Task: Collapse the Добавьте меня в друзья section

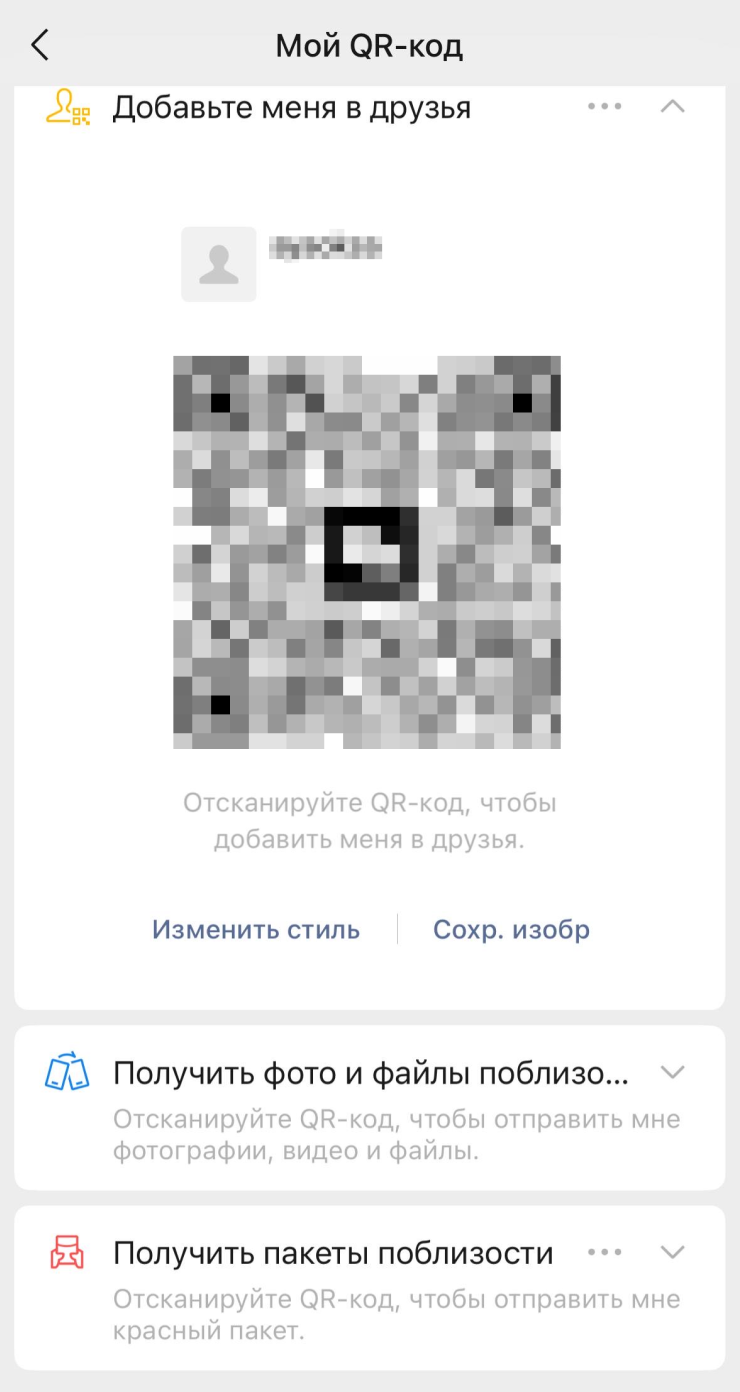Action: (673, 107)
